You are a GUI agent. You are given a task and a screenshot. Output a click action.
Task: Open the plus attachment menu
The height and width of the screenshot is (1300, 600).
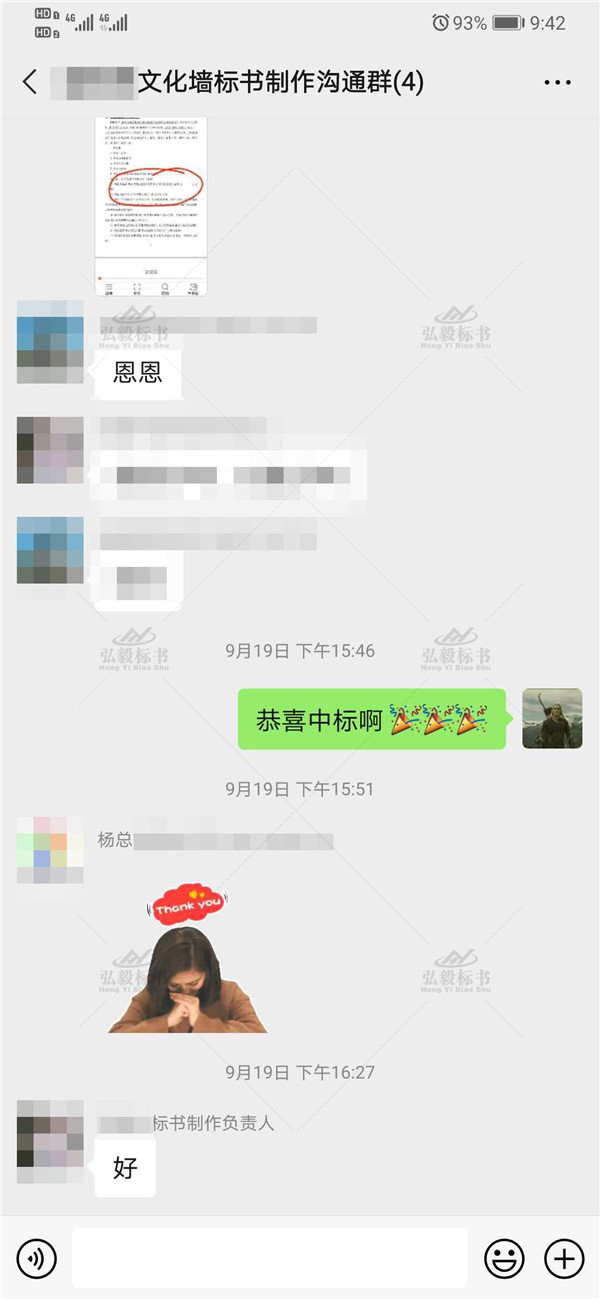pos(564,1258)
